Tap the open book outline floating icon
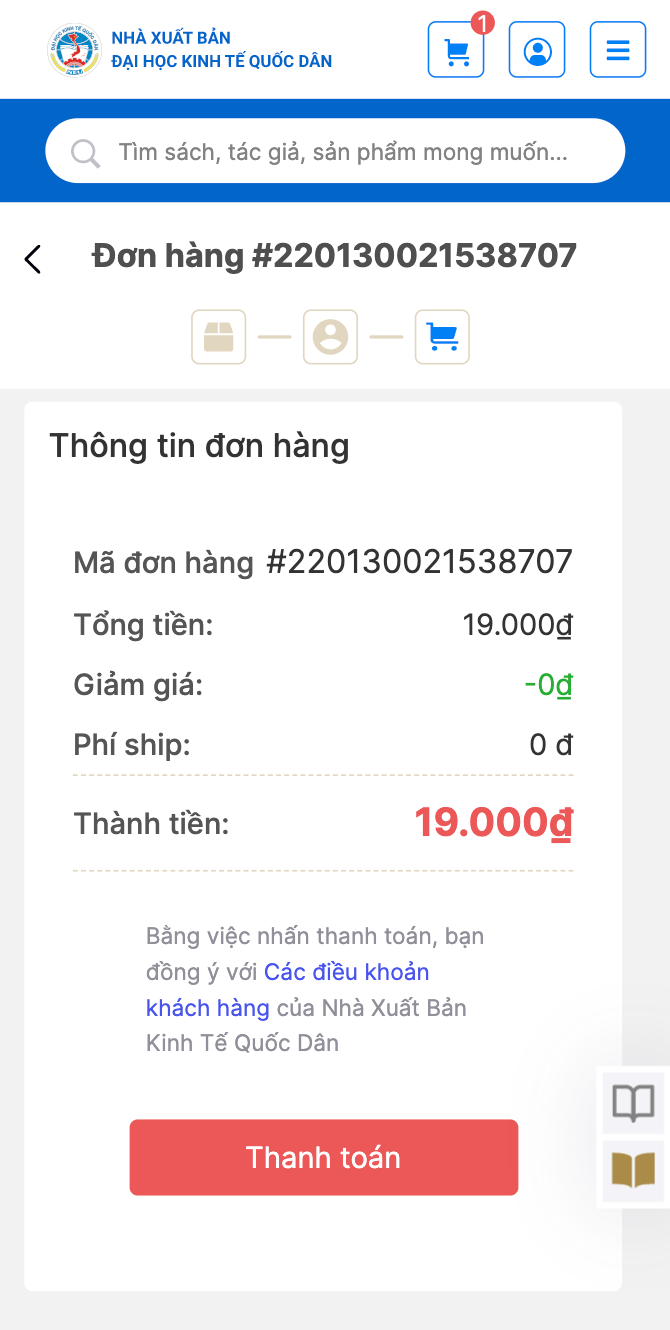Screen dimensions: 670x1330 (633, 1102)
